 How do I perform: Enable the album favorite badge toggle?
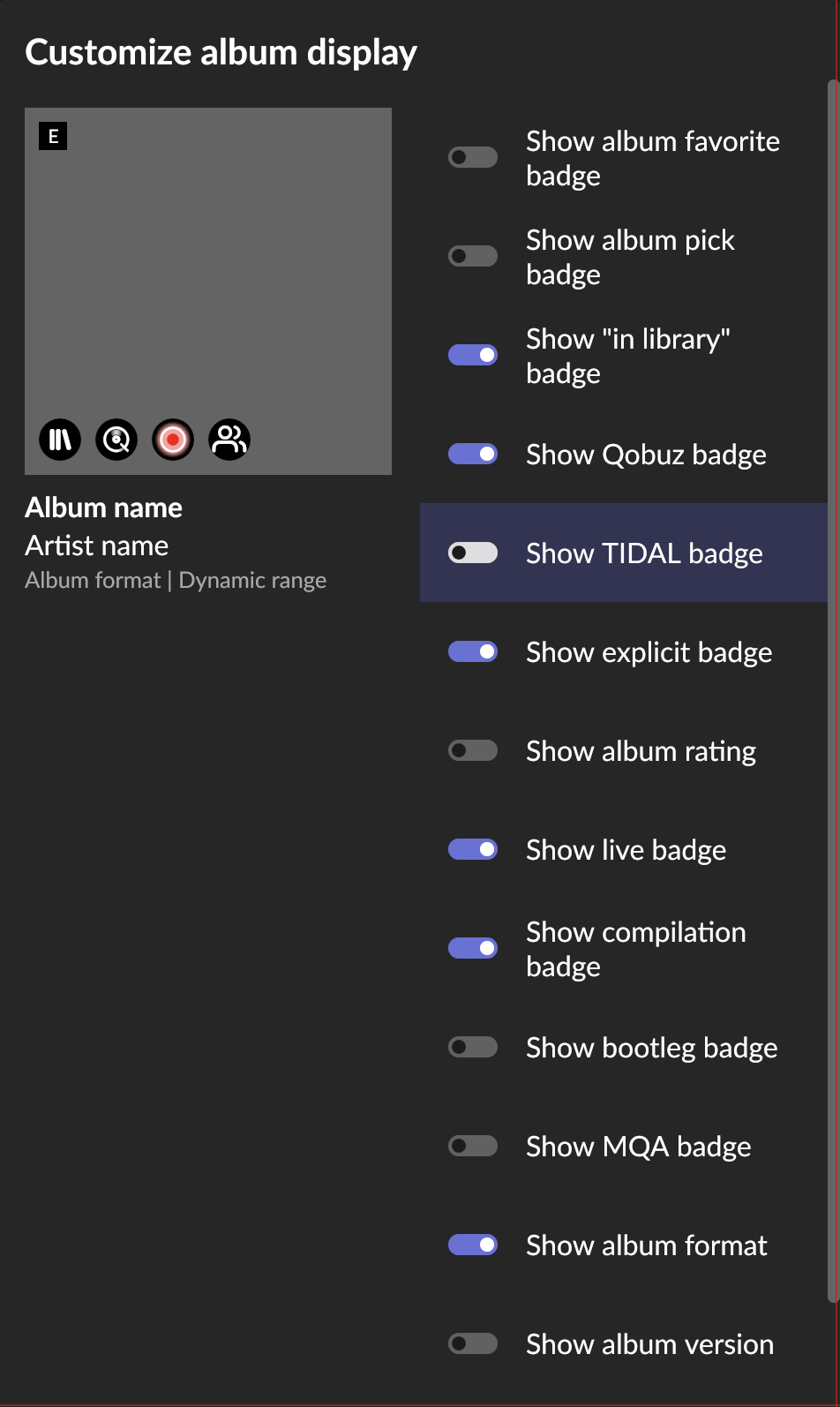coord(473,157)
